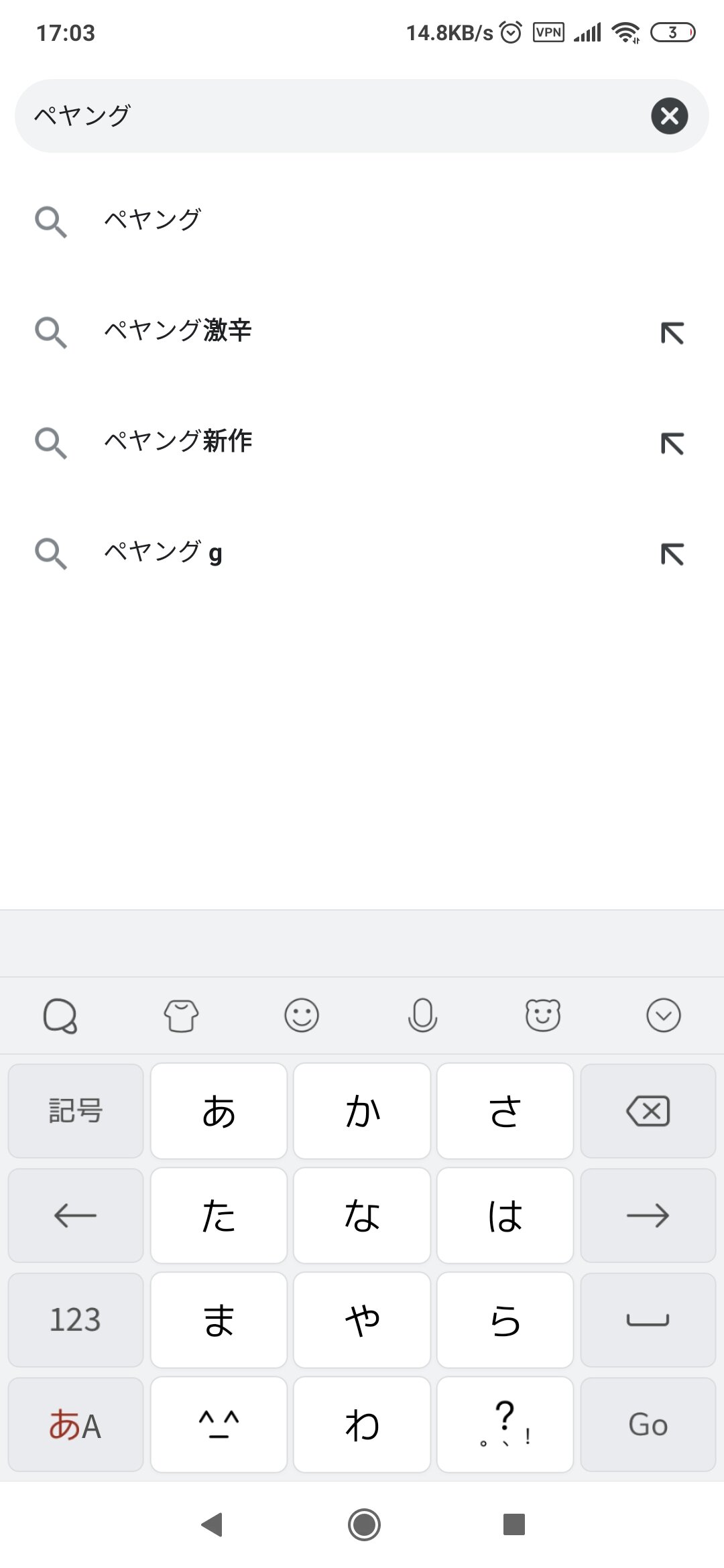Screen dimensions: 724x1568
Task: Insert ペヤング新作 into search using its arrow
Action: pos(672,443)
